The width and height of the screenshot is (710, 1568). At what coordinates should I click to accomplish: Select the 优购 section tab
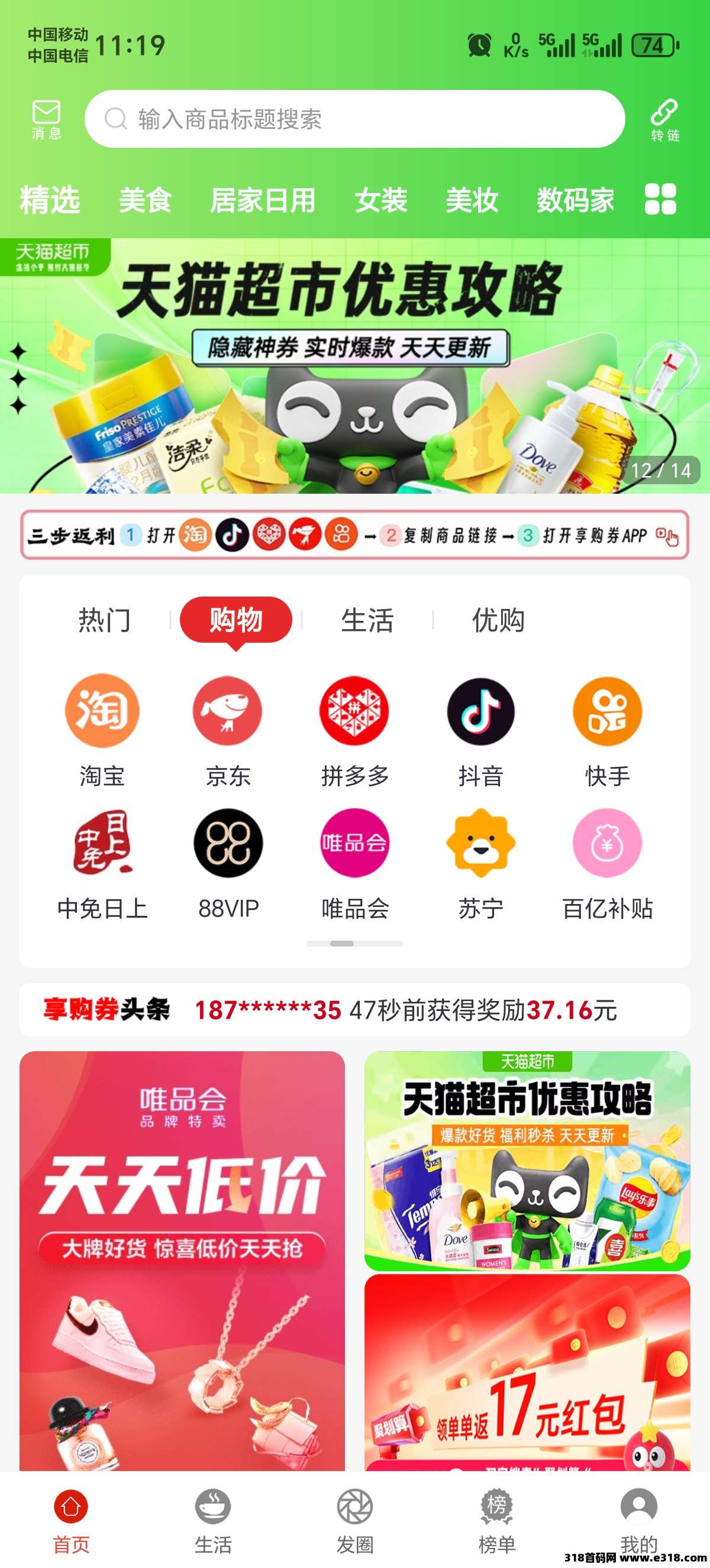[498, 620]
